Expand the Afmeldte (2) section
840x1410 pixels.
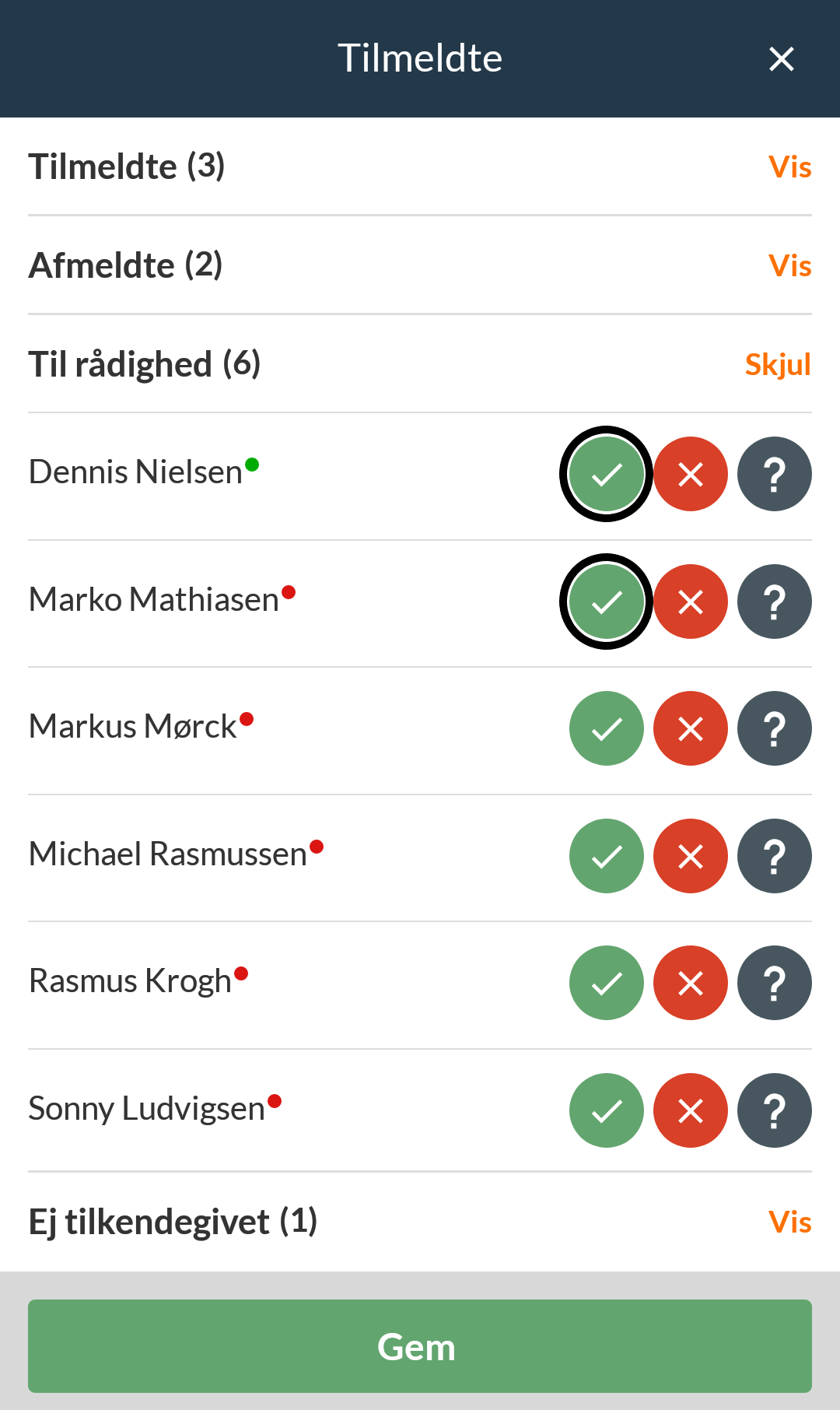point(789,266)
